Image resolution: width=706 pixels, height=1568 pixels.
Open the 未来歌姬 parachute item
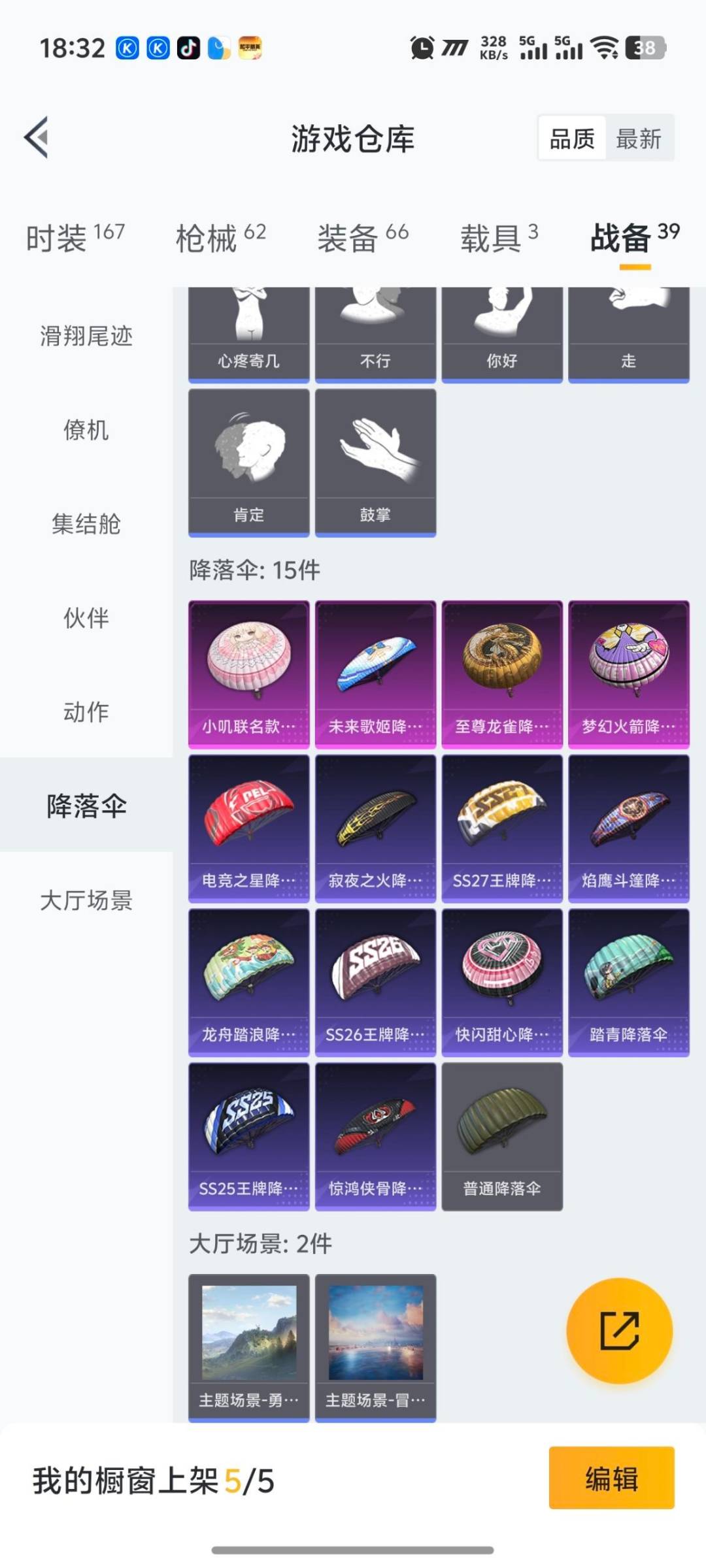pyautogui.click(x=375, y=673)
